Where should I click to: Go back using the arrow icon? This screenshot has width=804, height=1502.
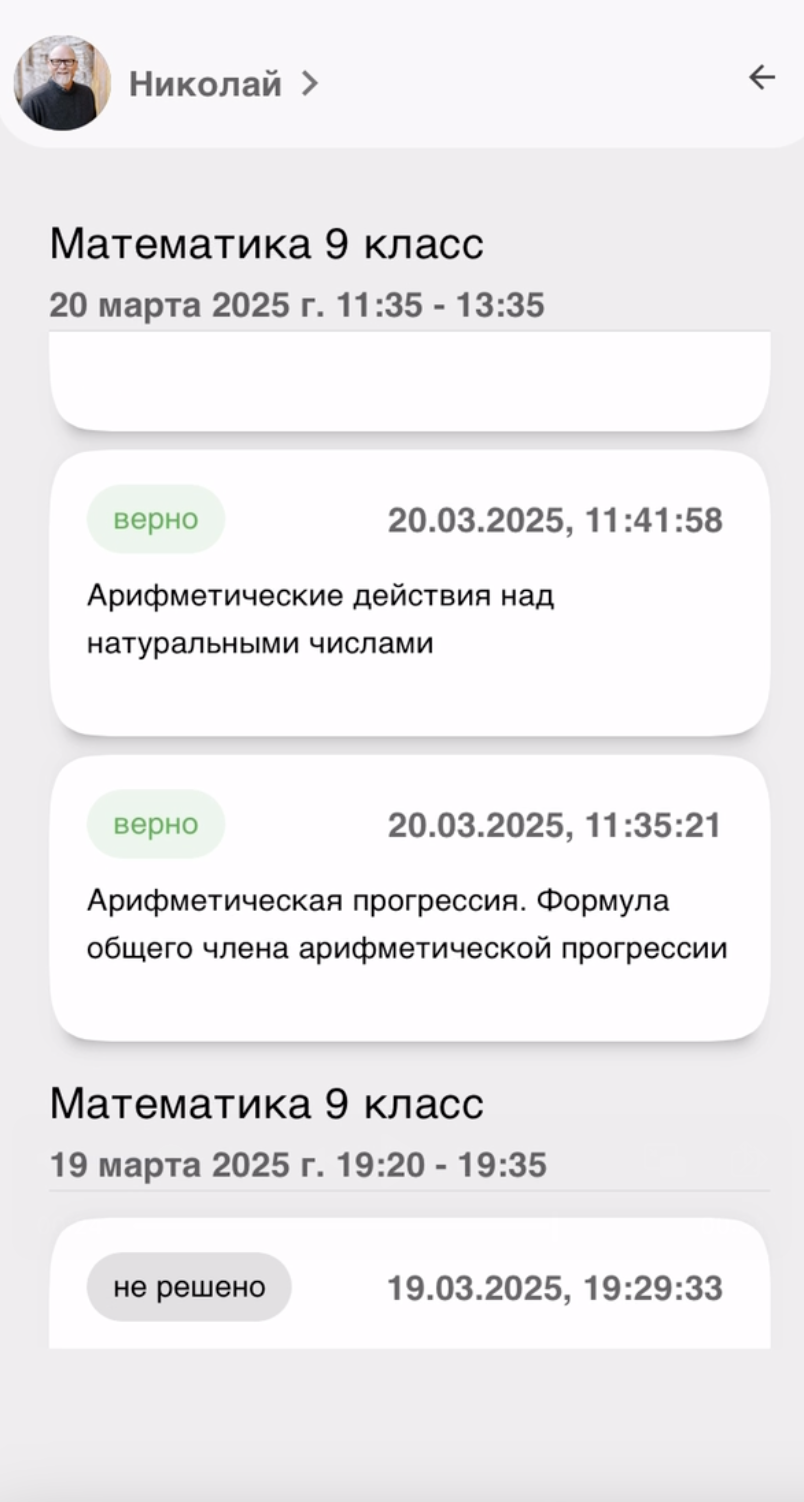[762, 78]
